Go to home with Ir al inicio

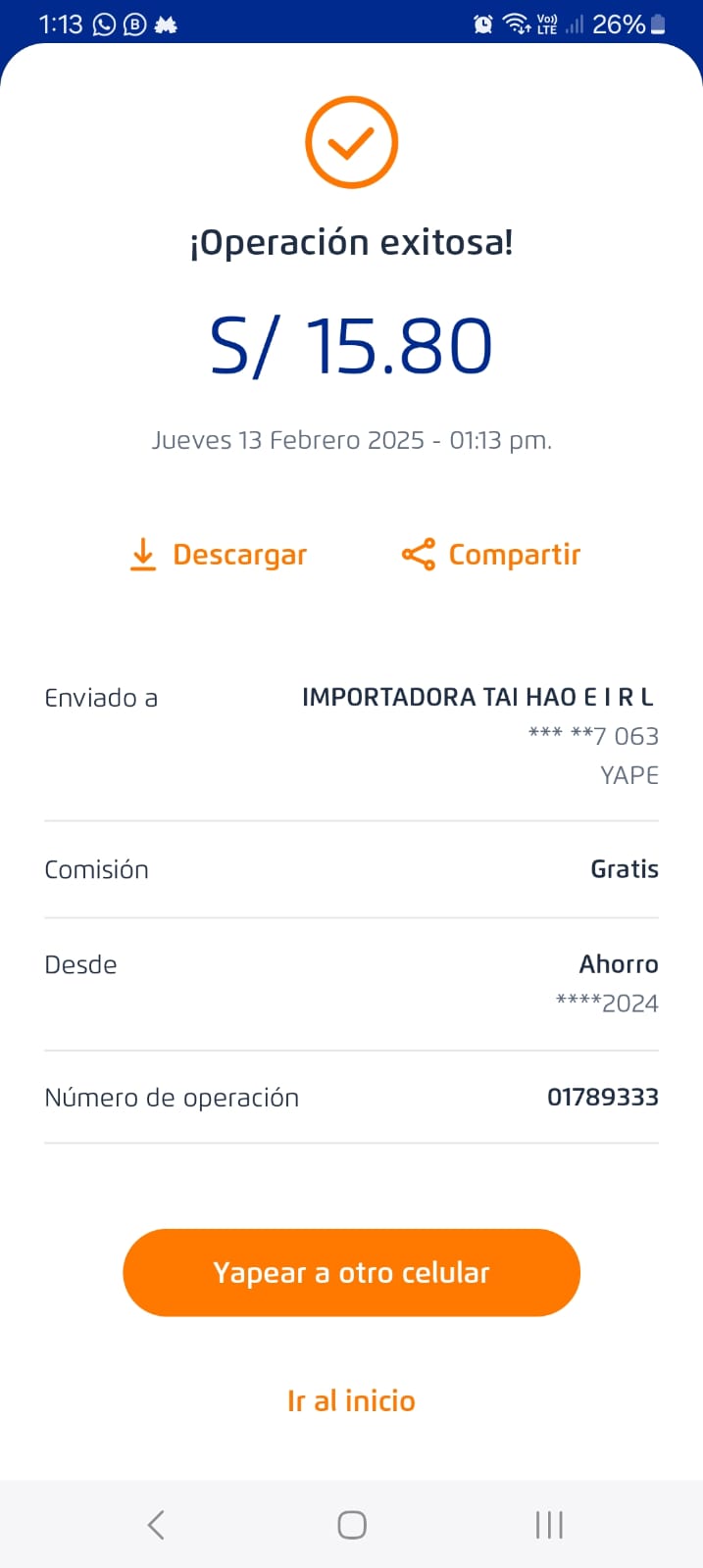(351, 1400)
